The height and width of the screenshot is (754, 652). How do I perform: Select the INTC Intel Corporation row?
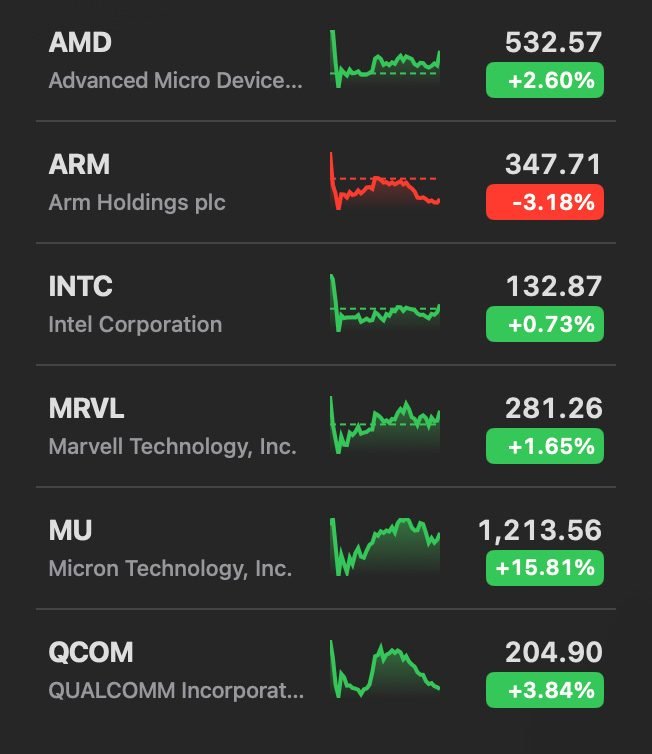[x=326, y=304]
